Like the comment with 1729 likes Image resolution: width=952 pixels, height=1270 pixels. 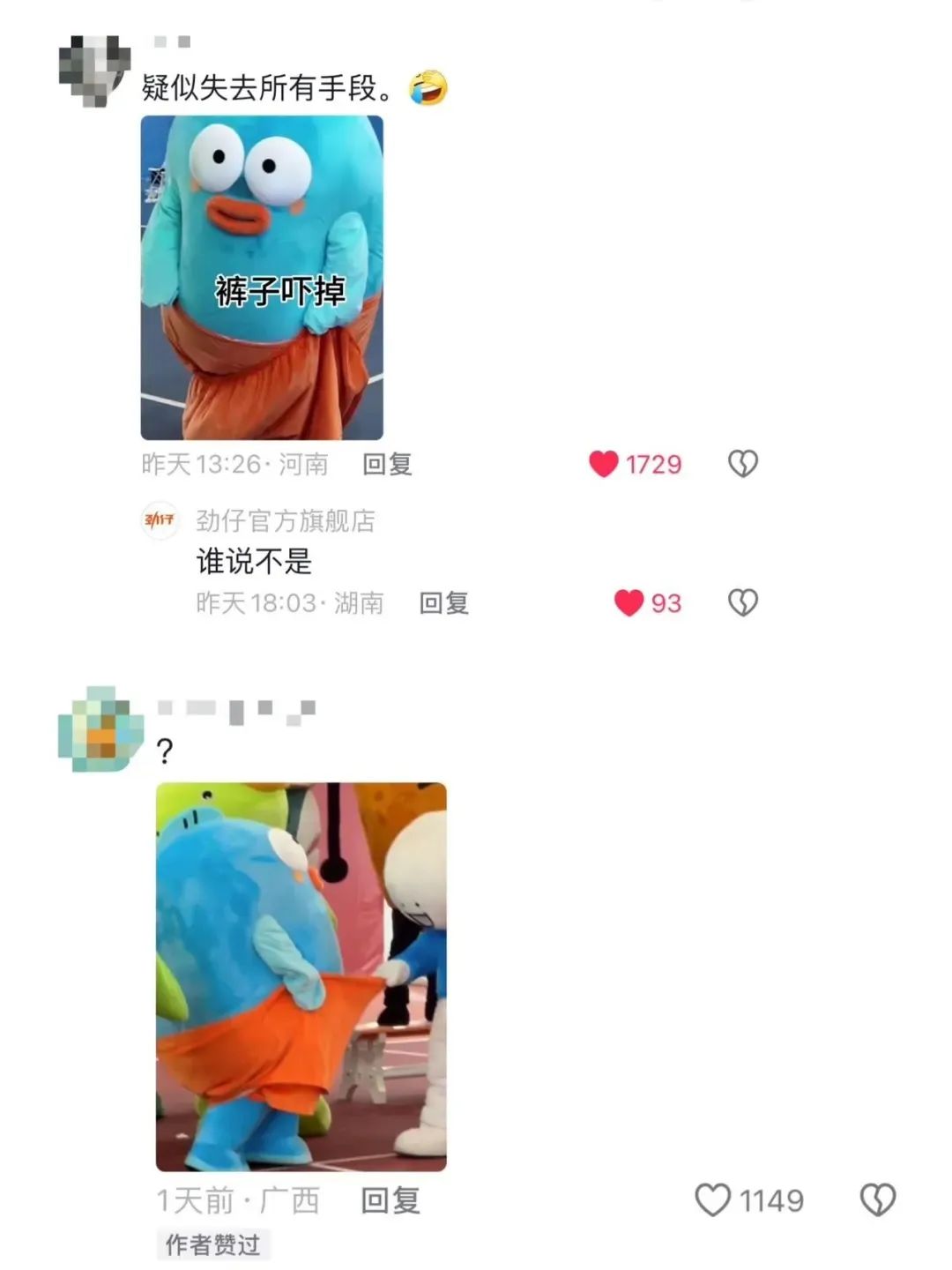click(605, 464)
